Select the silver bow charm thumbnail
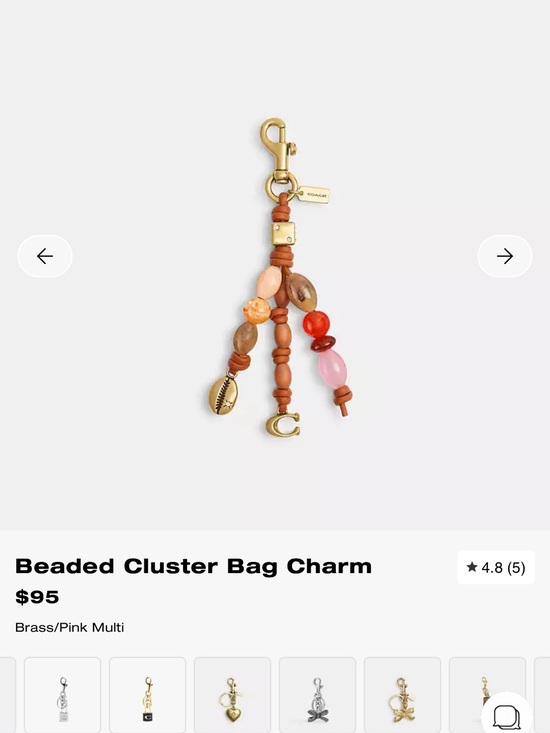This screenshot has height=733, width=550. coord(317,695)
